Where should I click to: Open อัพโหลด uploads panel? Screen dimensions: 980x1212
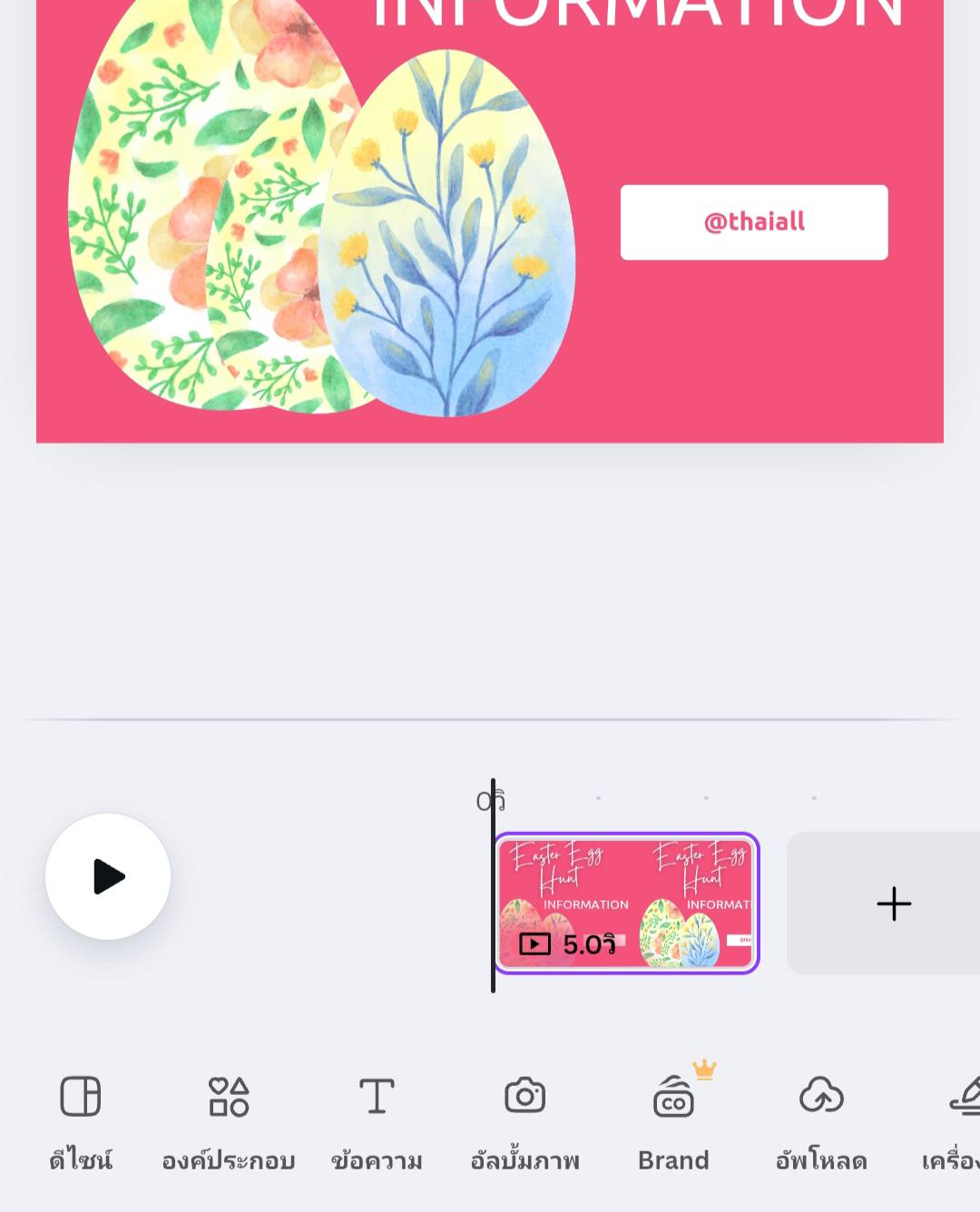point(821,1119)
